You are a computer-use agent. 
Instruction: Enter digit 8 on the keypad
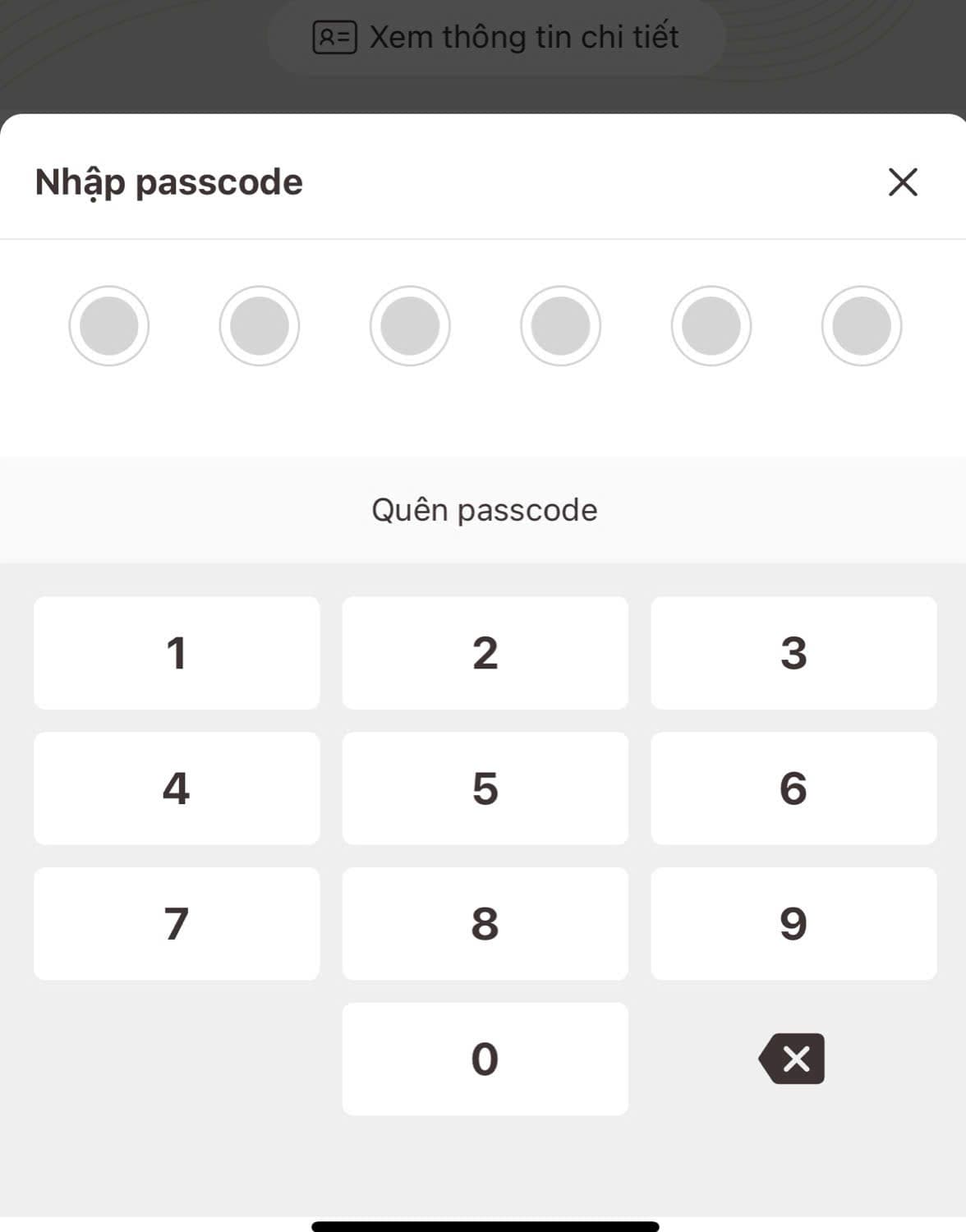485,923
